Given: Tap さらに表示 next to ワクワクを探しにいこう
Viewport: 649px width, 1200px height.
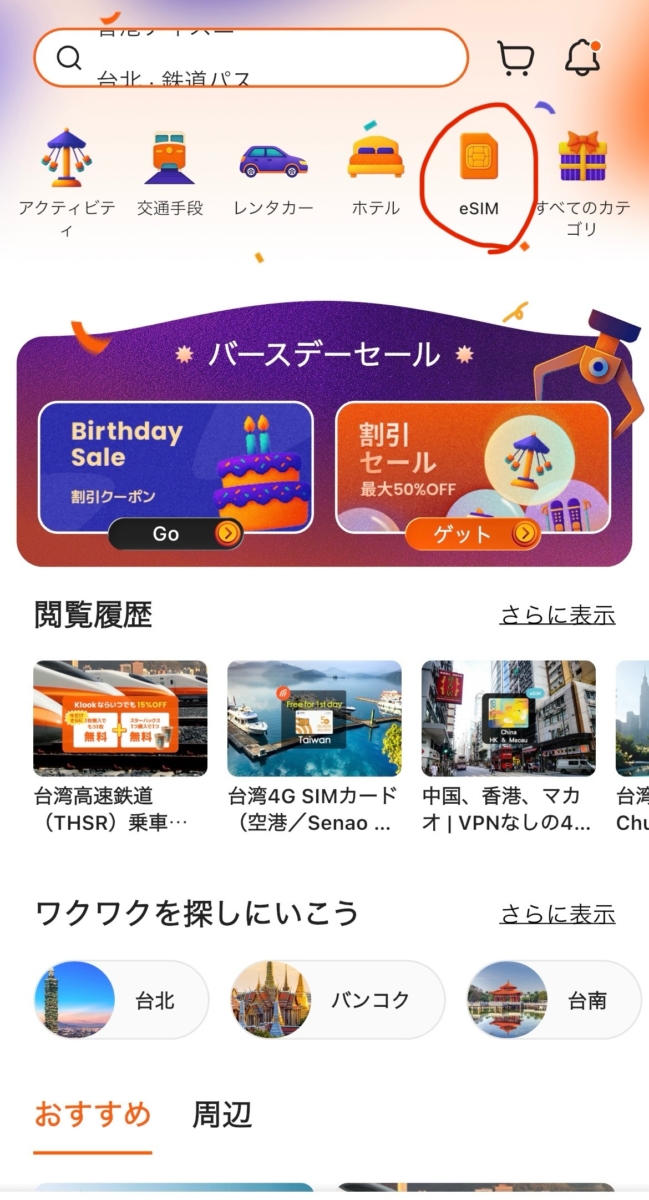Looking at the screenshot, I should pyautogui.click(x=557, y=914).
